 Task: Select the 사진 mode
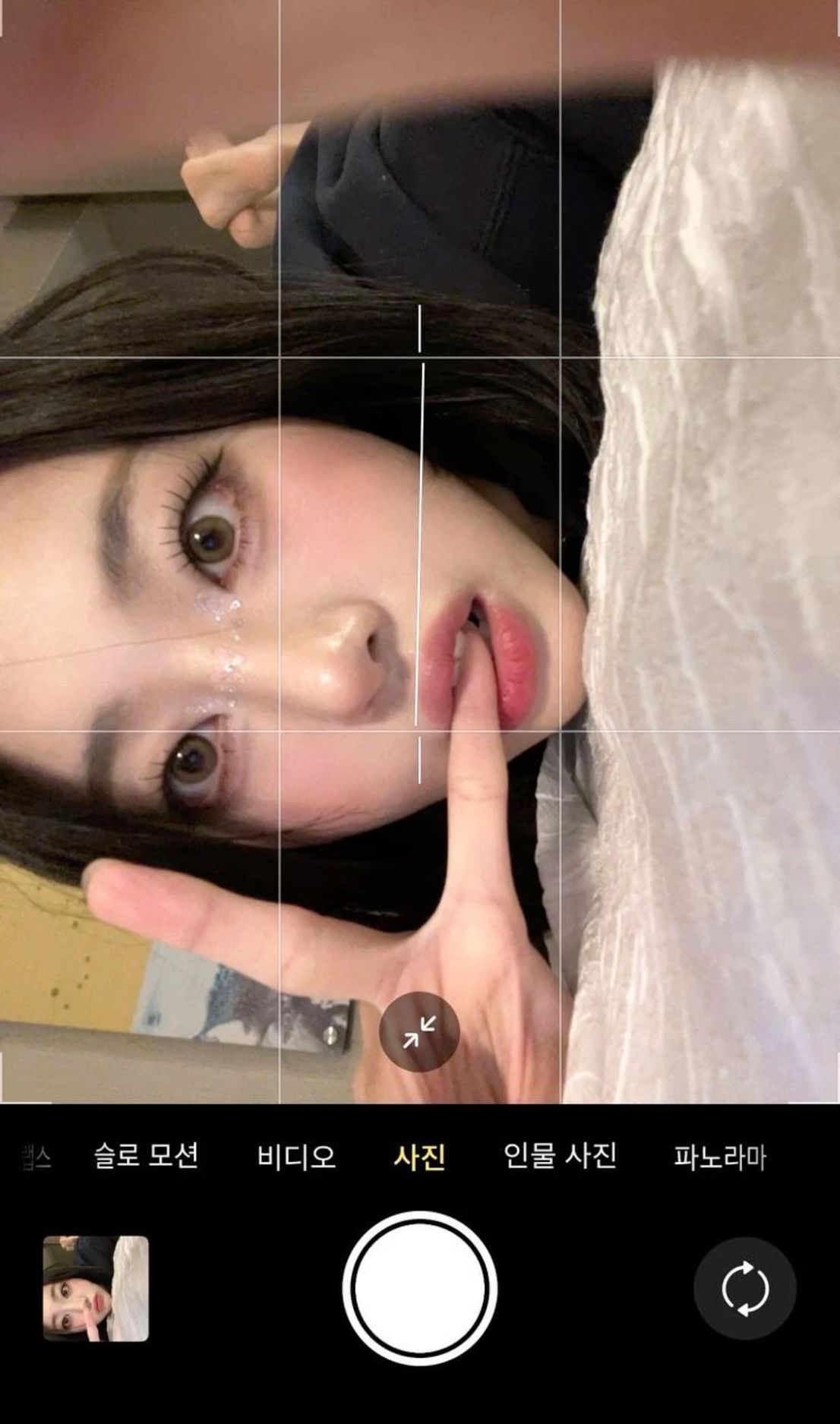419,1157
